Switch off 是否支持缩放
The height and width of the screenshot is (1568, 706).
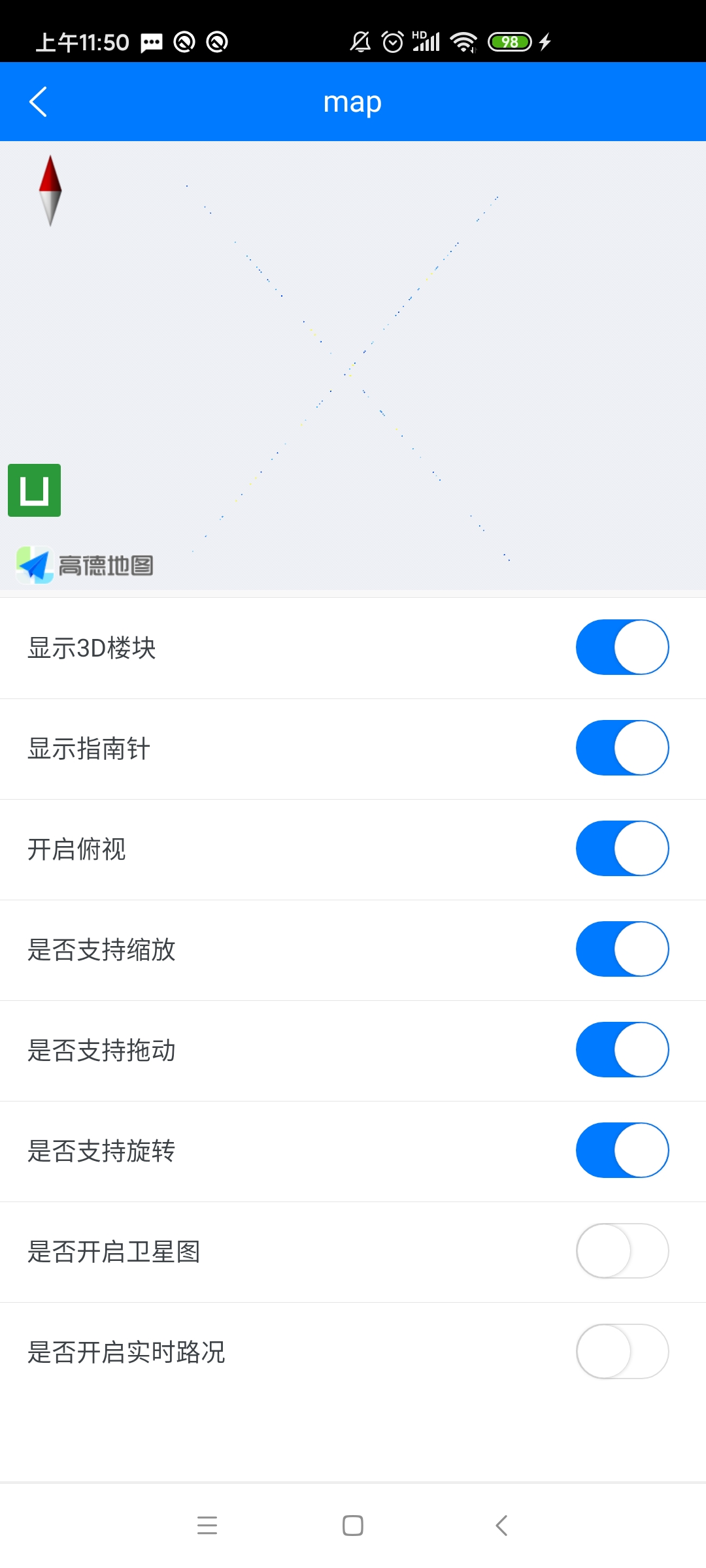click(x=622, y=949)
